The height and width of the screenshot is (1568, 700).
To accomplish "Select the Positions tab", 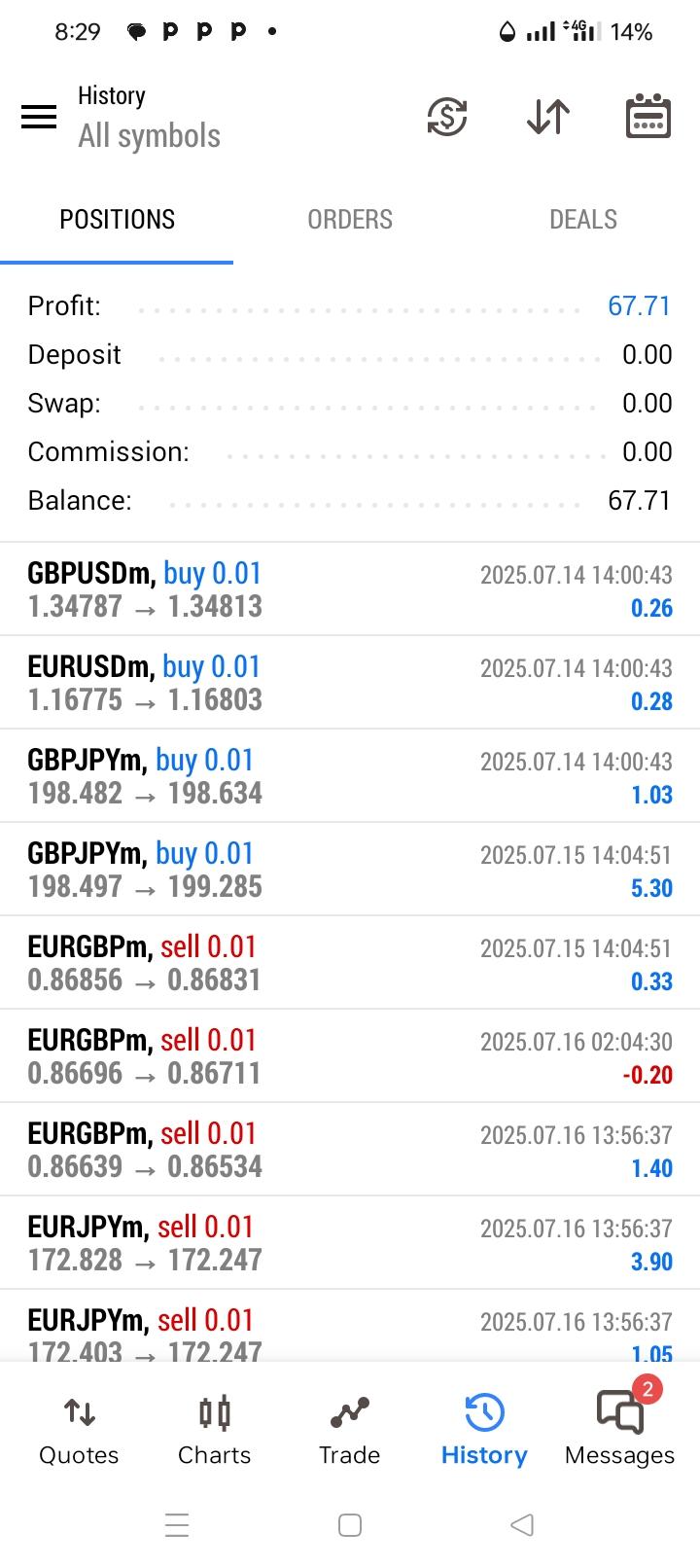I will pyautogui.click(x=117, y=220).
